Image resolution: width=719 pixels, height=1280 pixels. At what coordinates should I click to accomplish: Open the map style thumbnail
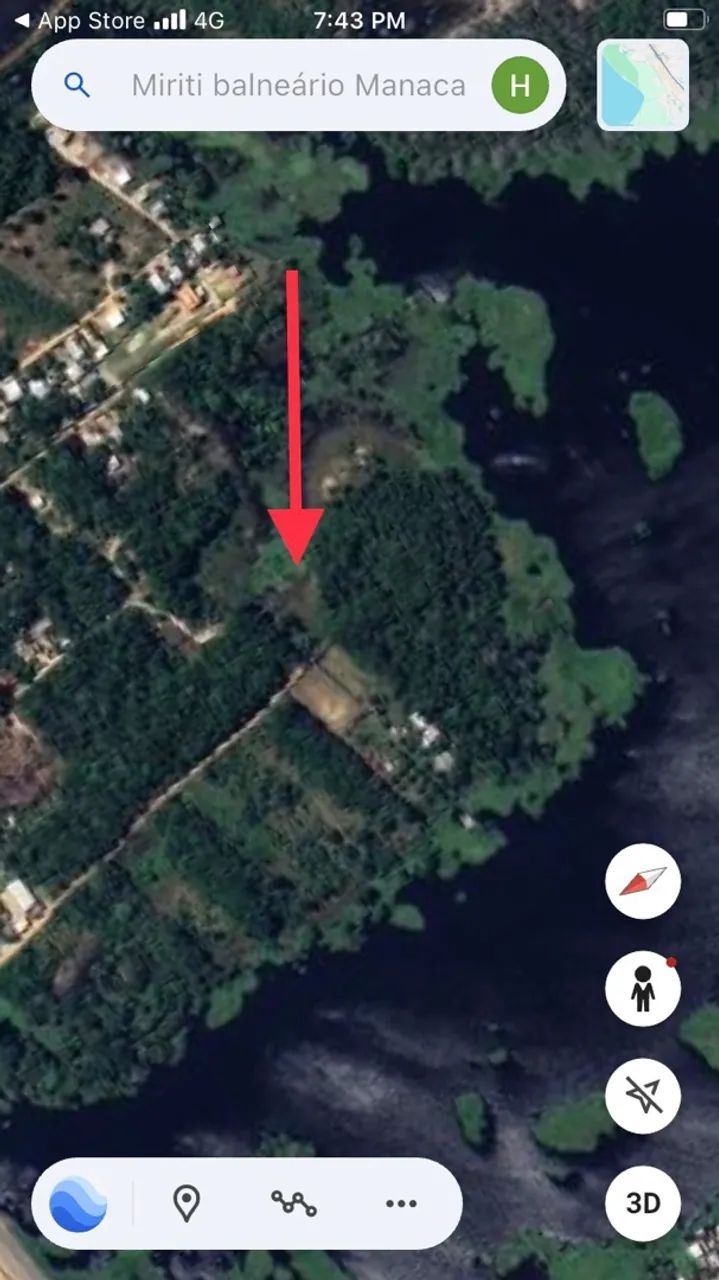point(643,85)
